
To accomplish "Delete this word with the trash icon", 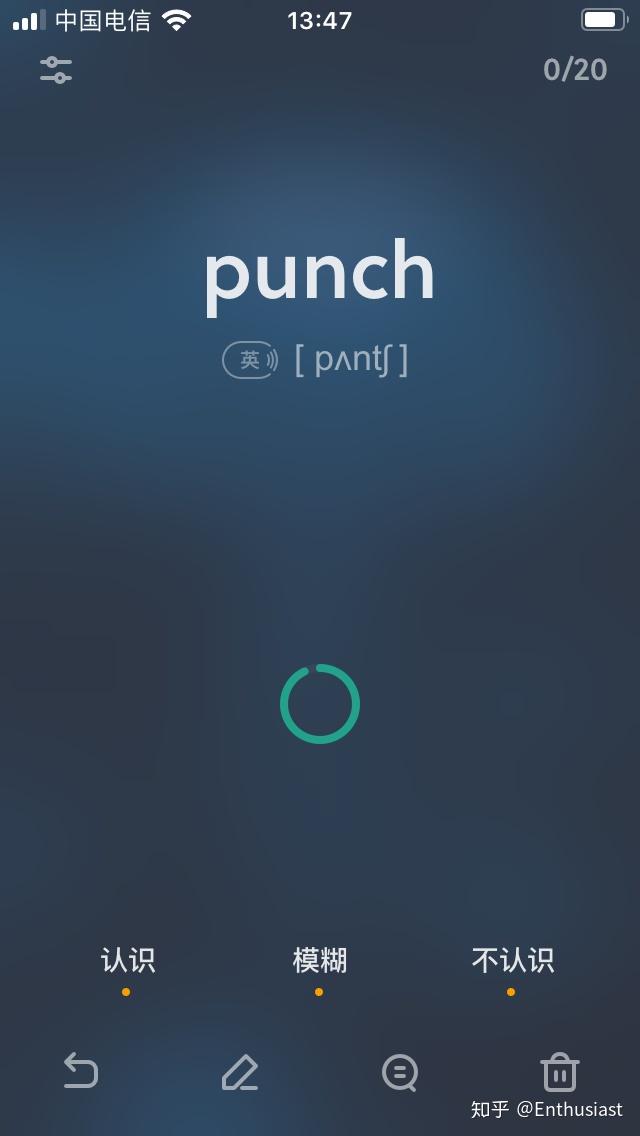I will pos(559,1072).
